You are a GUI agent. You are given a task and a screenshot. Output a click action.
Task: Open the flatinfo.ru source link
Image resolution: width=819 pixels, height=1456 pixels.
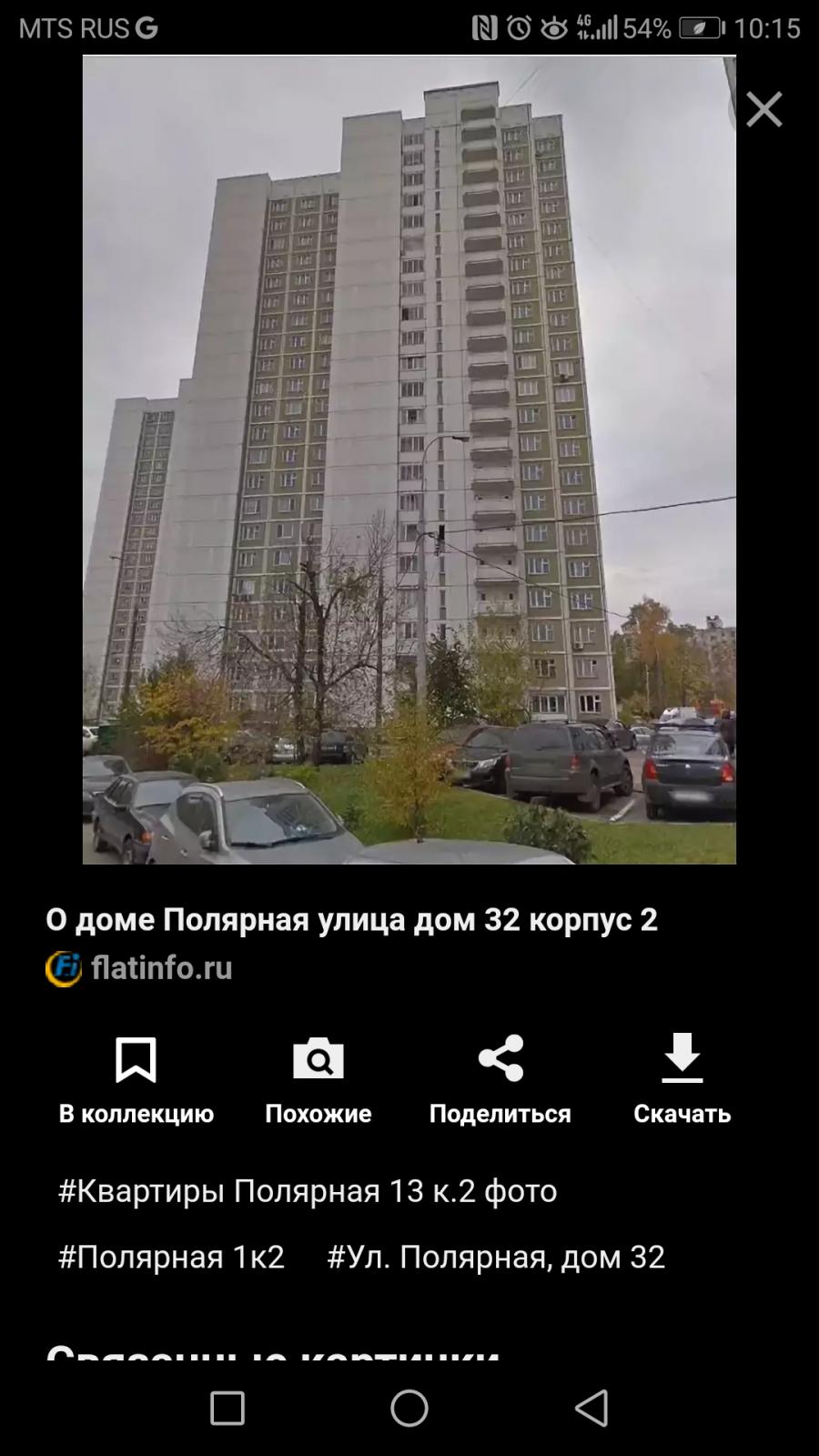(139, 967)
